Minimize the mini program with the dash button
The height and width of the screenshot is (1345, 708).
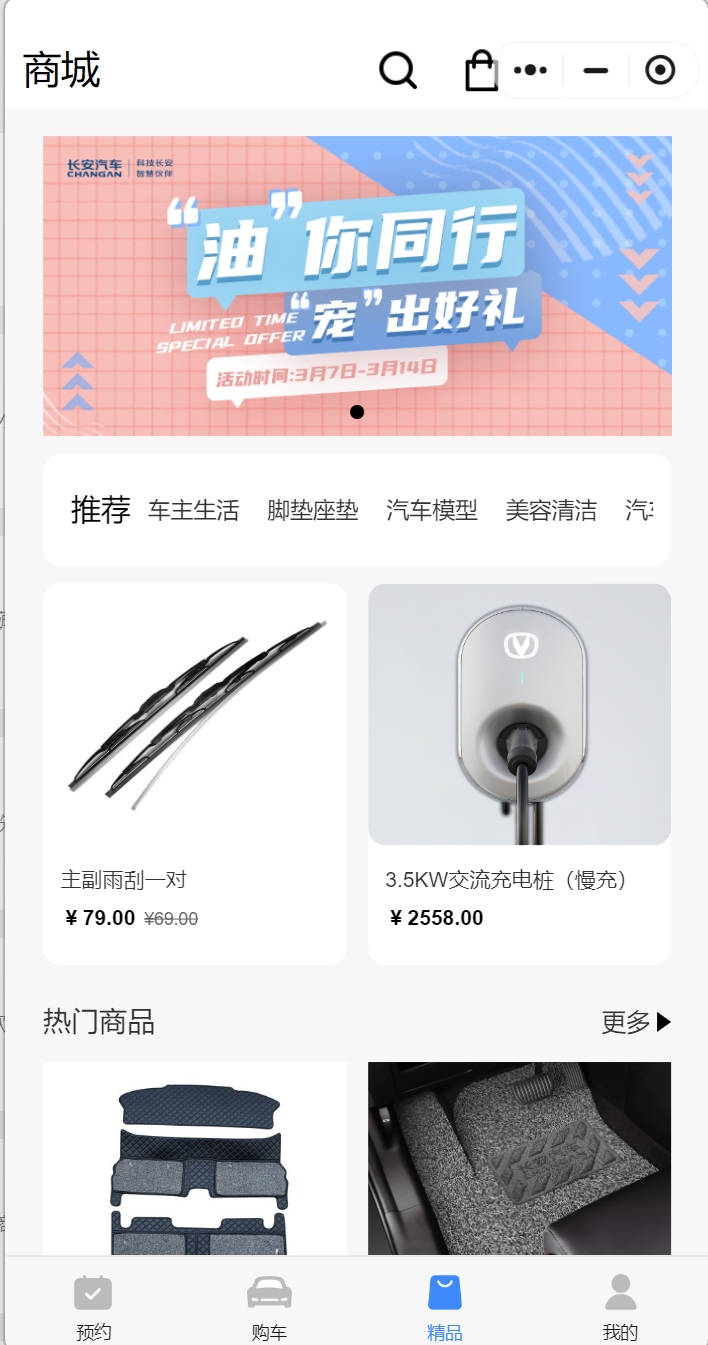[x=596, y=70]
